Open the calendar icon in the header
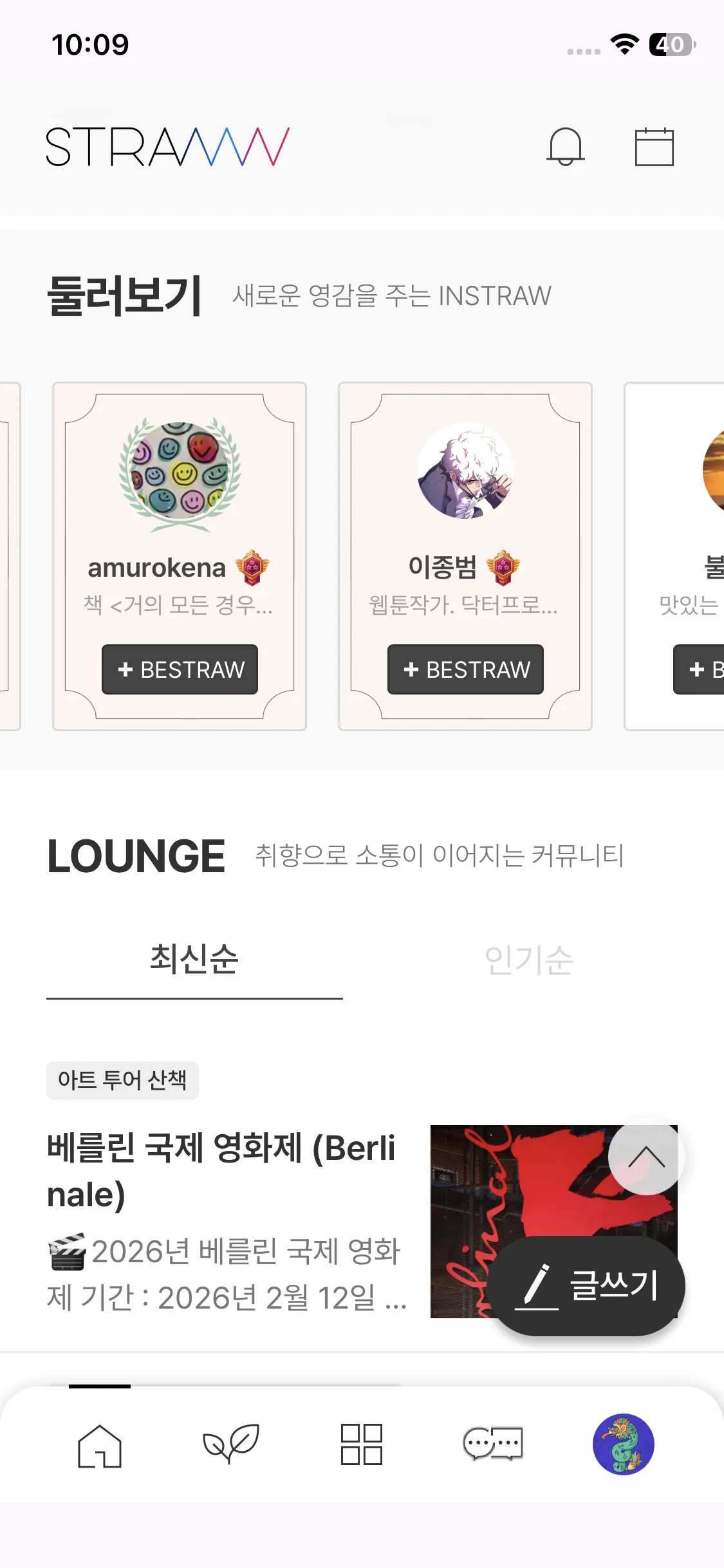 [x=654, y=147]
